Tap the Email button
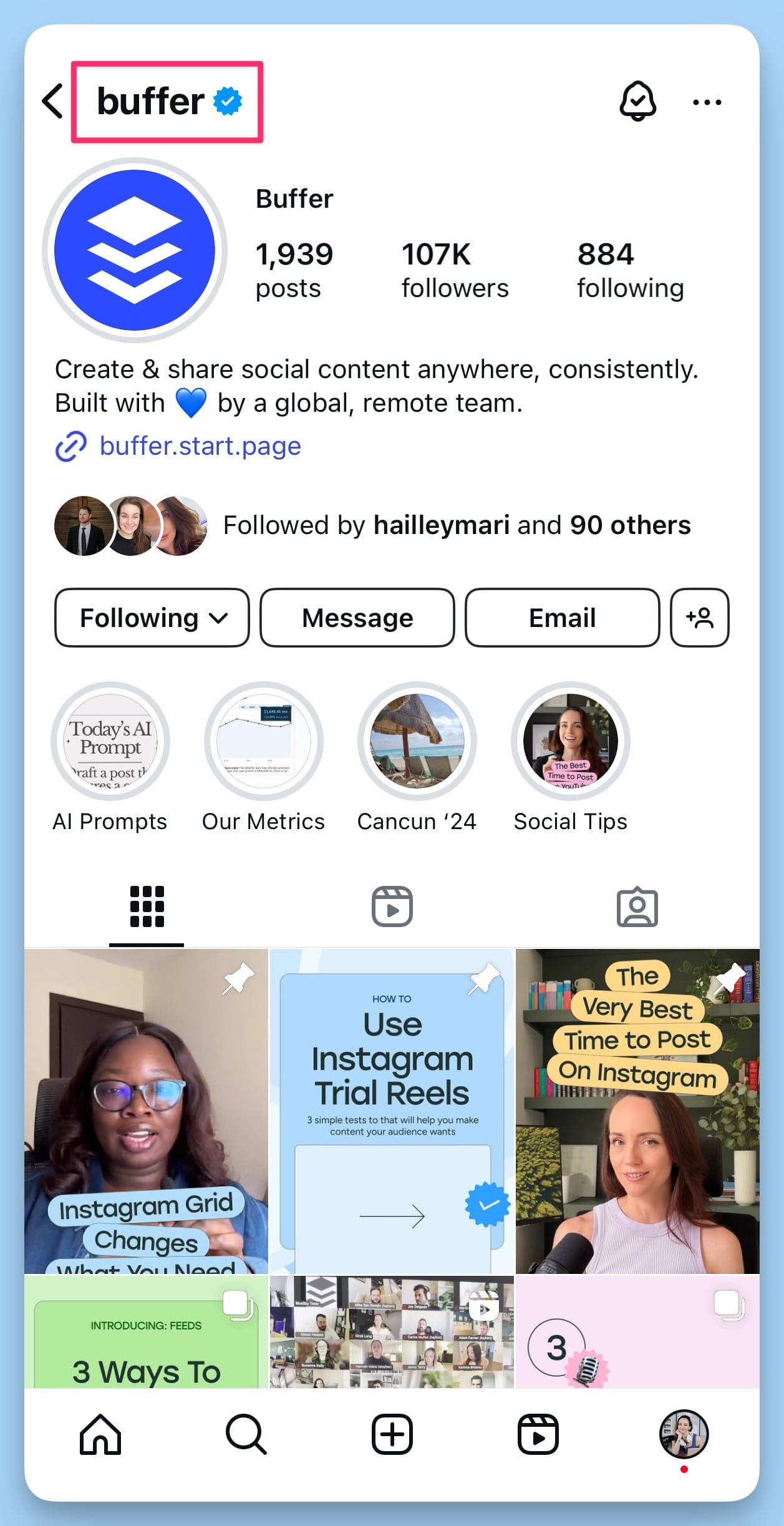The width and height of the screenshot is (784, 1526). (562, 618)
